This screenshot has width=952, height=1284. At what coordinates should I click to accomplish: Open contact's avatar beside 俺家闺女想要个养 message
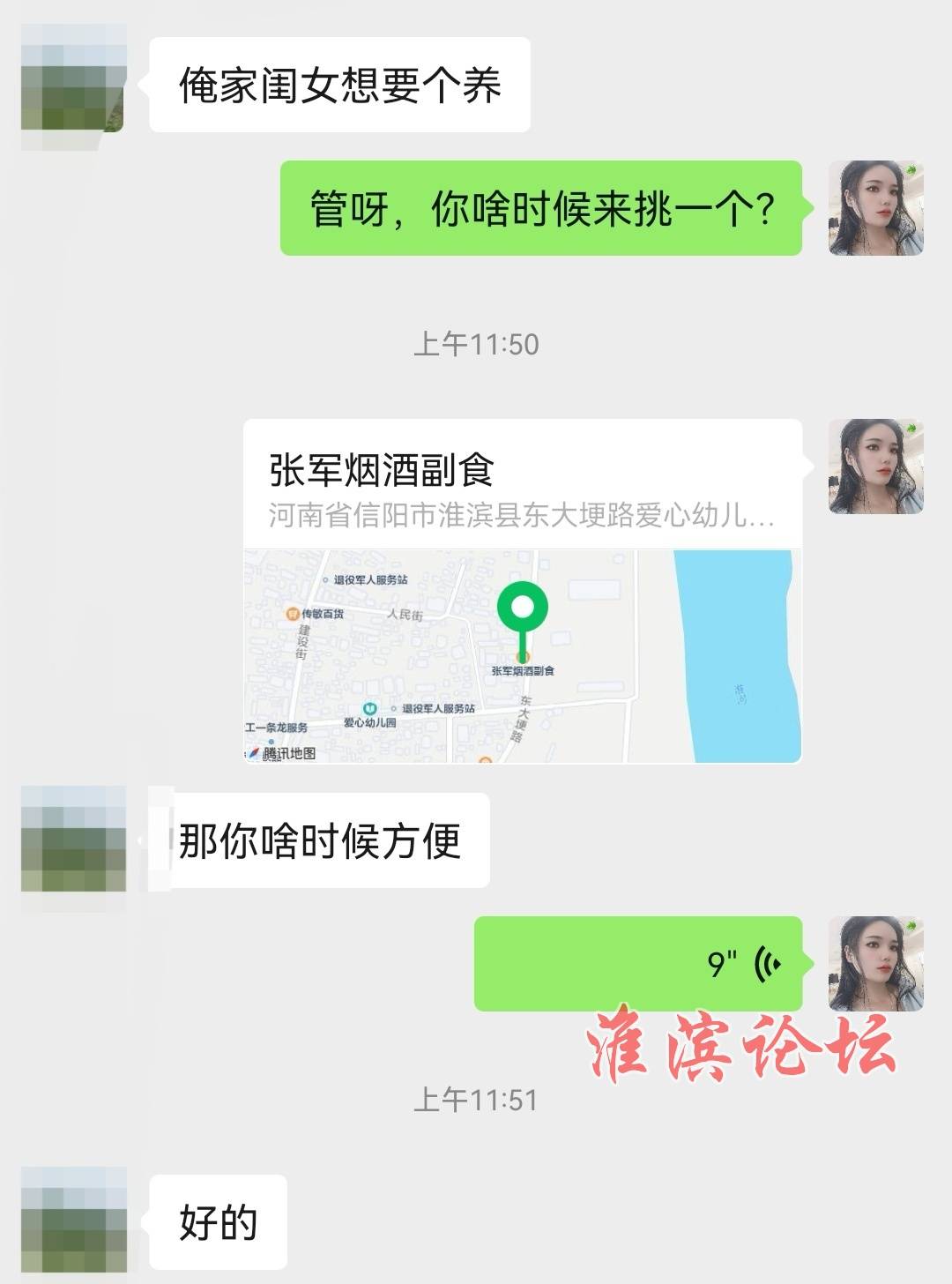click(x=74, y=85)
